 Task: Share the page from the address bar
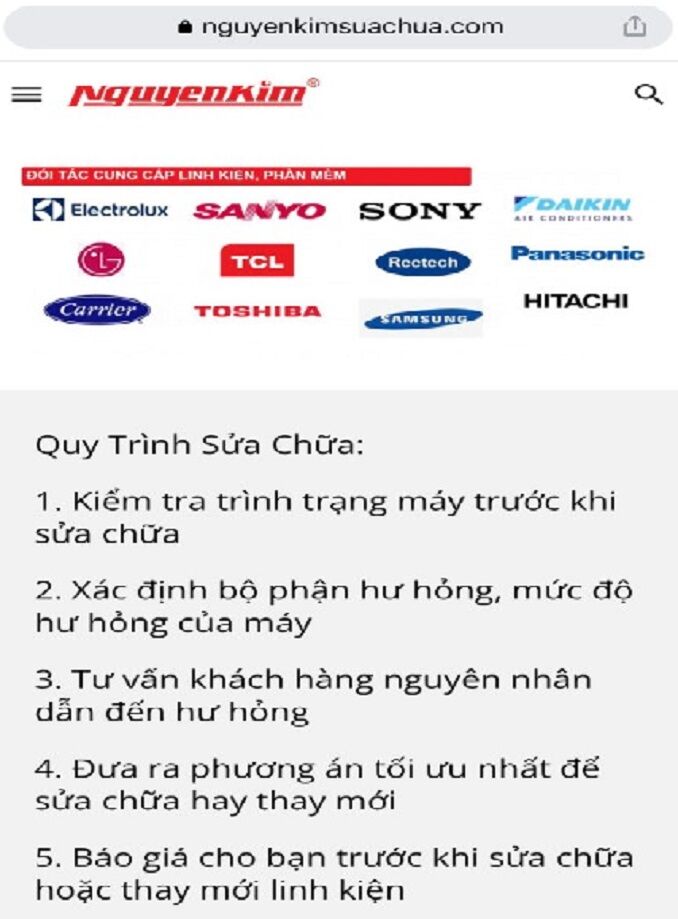(x=634, y=27)
